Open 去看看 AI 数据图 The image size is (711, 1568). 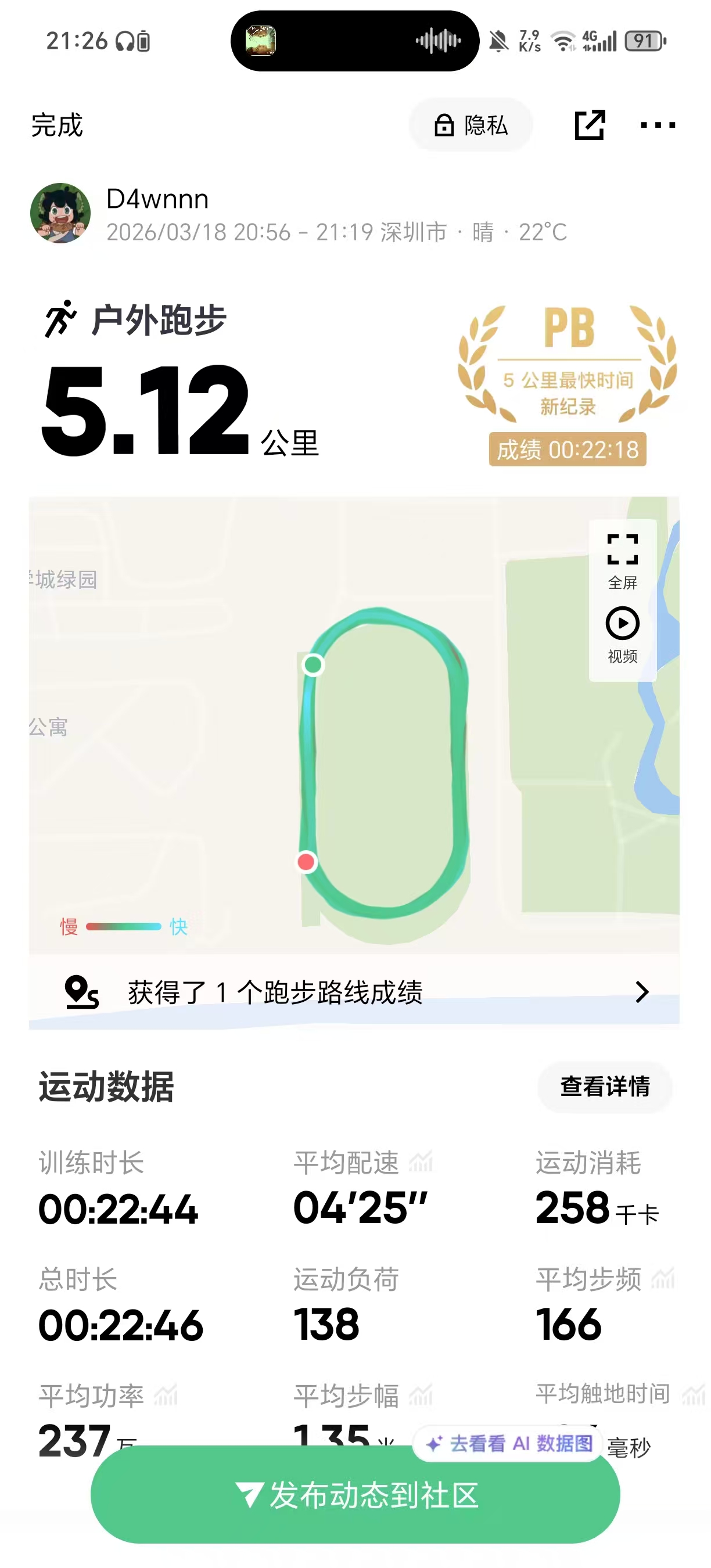509,1443
